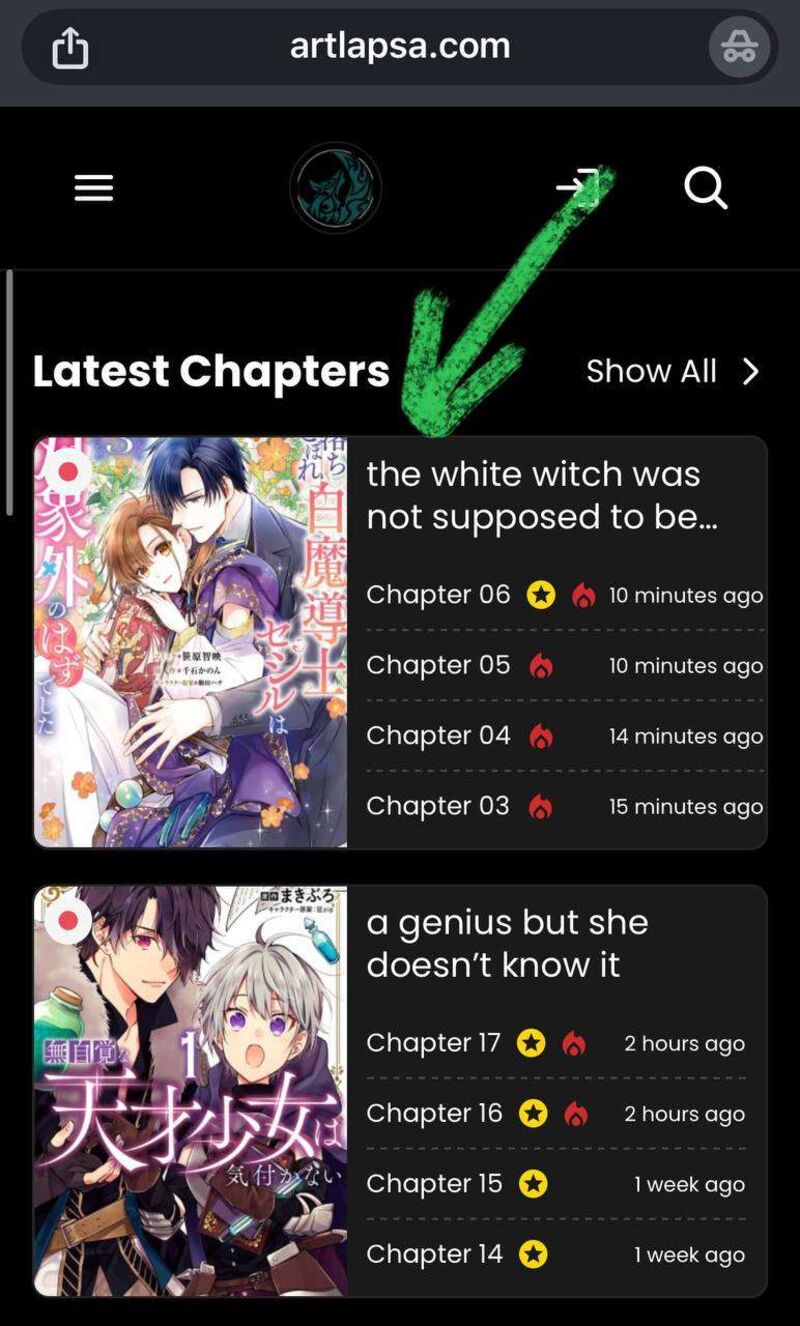Image resolution: width=800 pixels, height=1326 pixels.
Task: Open Chapter 14 of a genius manga
Action: [434, 1254]
